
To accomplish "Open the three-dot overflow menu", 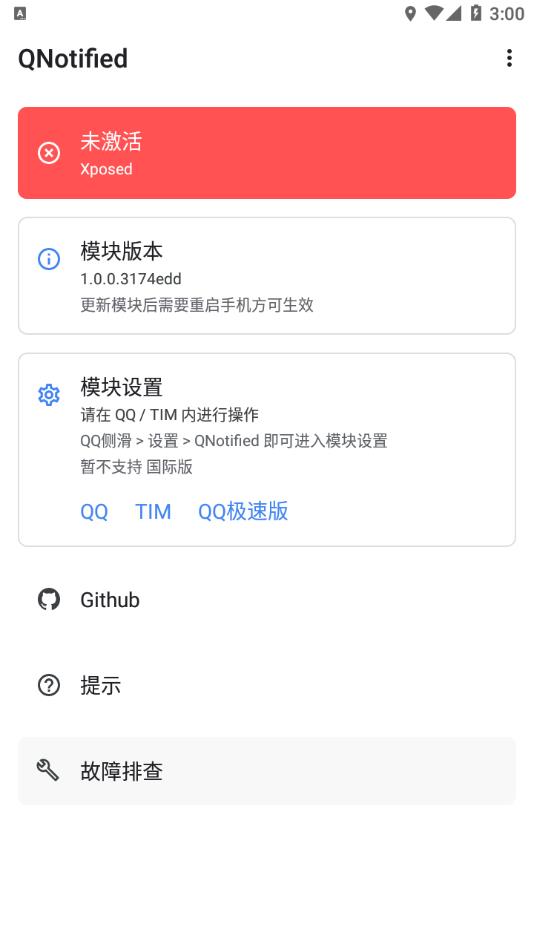I will coord(509,58).
